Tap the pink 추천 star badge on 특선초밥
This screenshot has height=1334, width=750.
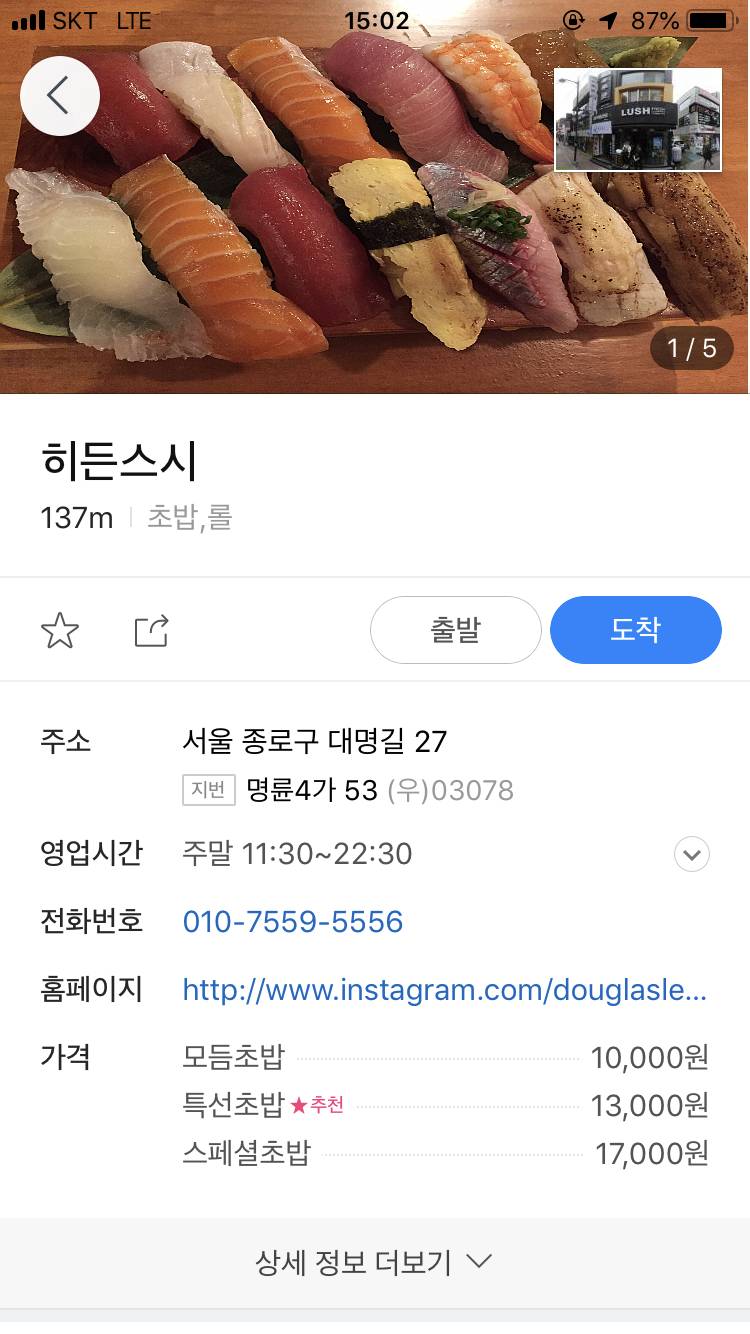319,1104
